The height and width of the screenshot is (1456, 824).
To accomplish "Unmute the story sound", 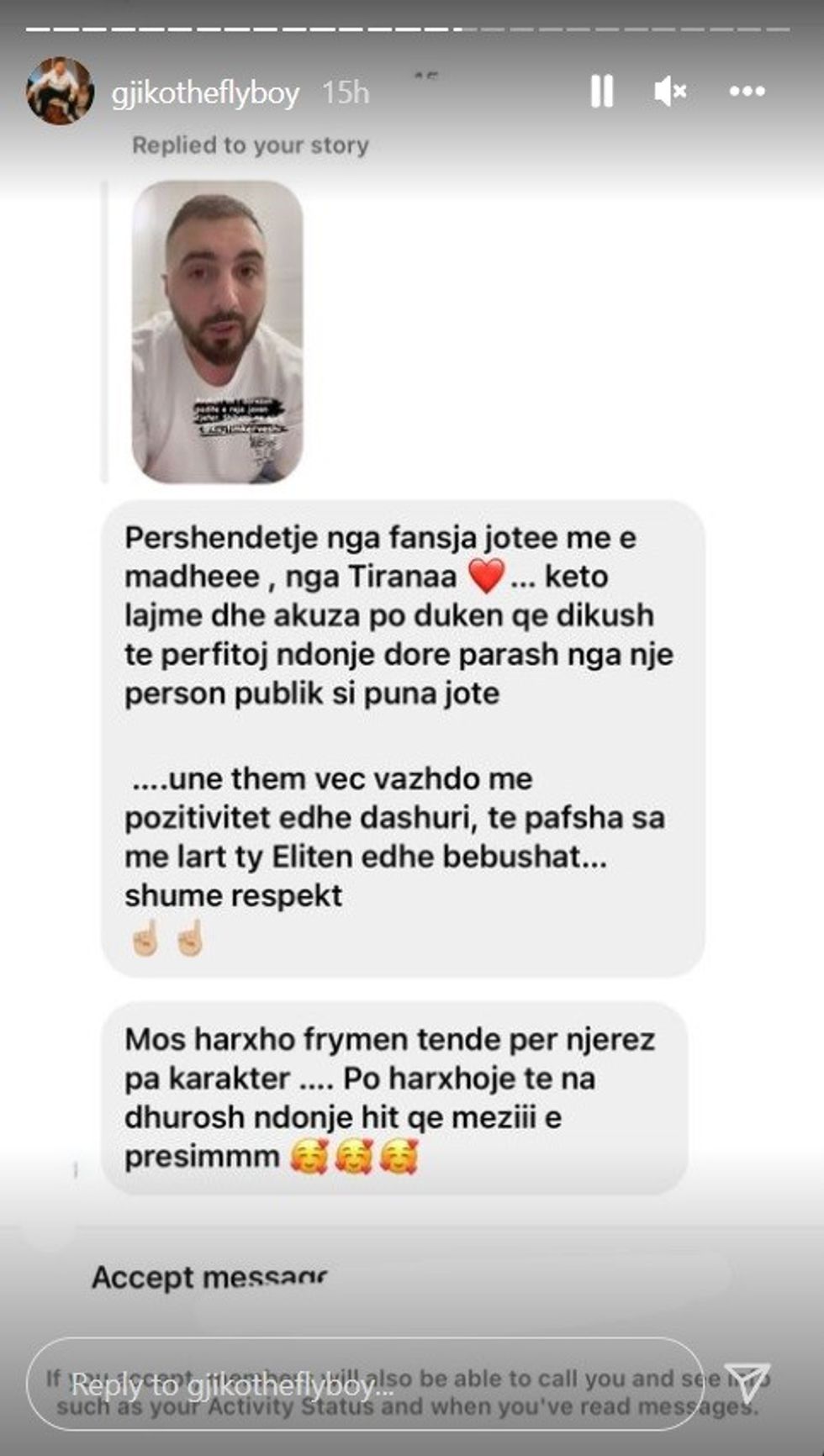I will 670,91.
